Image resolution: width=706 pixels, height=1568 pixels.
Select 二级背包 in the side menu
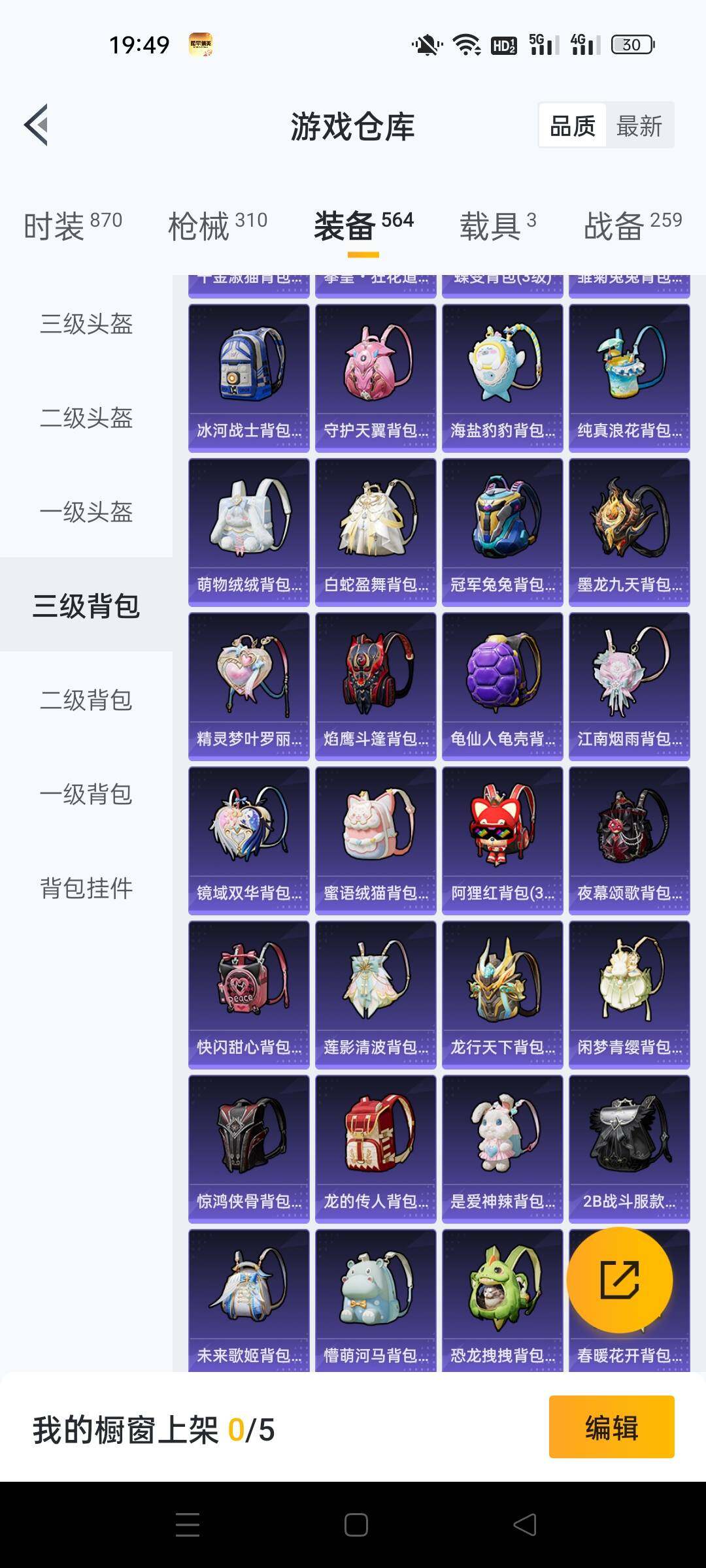tap(86, 700)
